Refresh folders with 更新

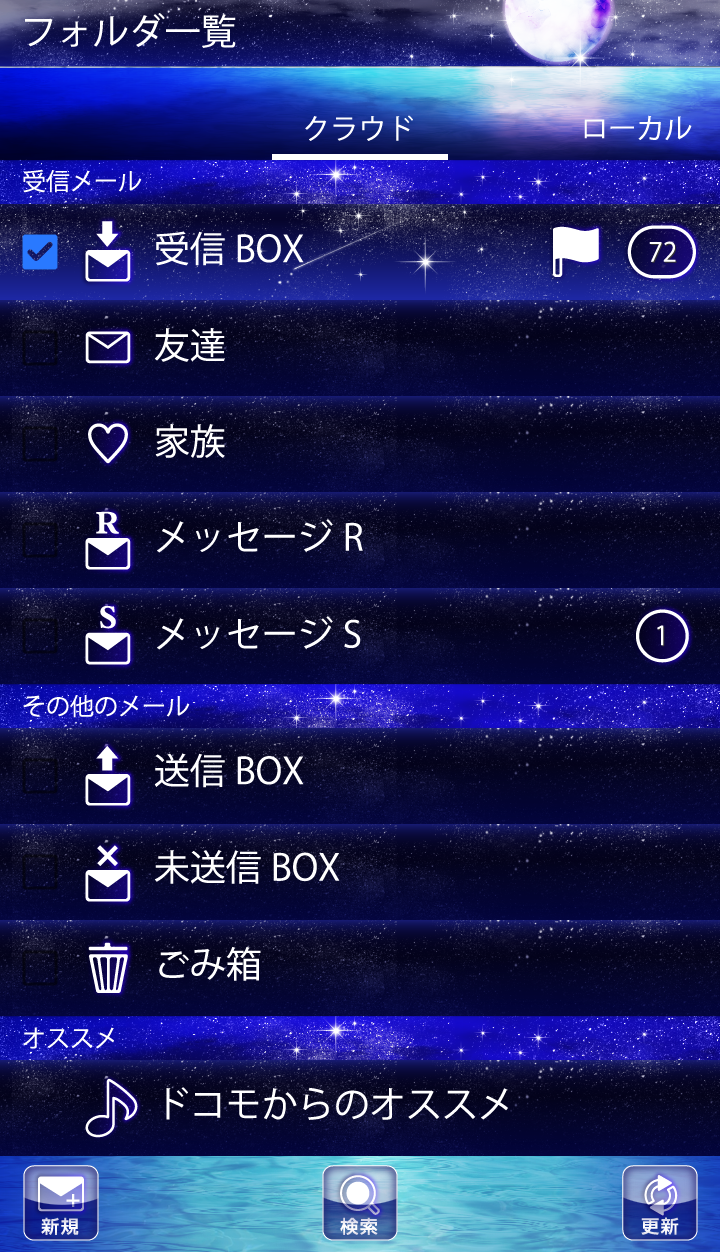pyautogui.click(x=659, y=1202)
